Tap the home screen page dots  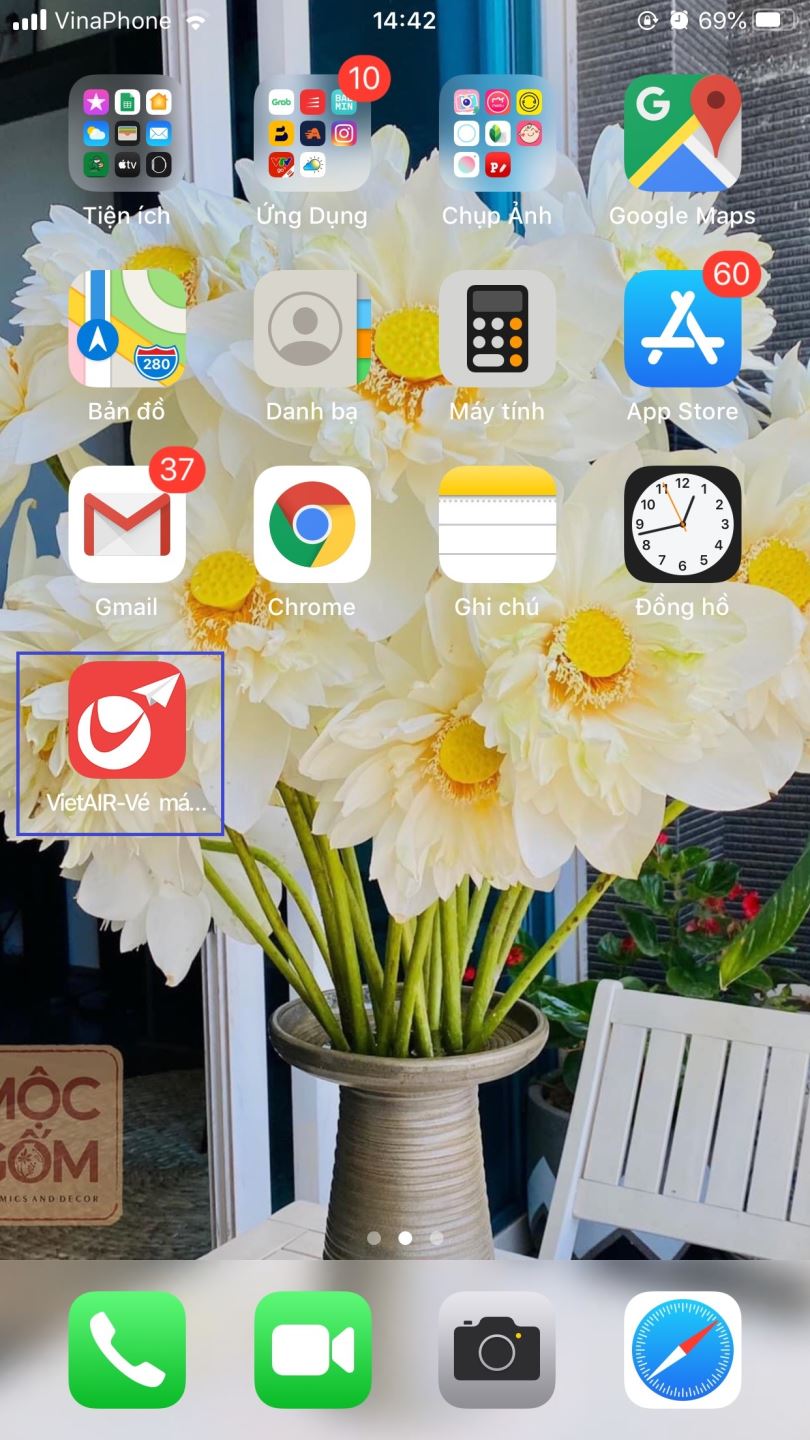[405, 1238]
